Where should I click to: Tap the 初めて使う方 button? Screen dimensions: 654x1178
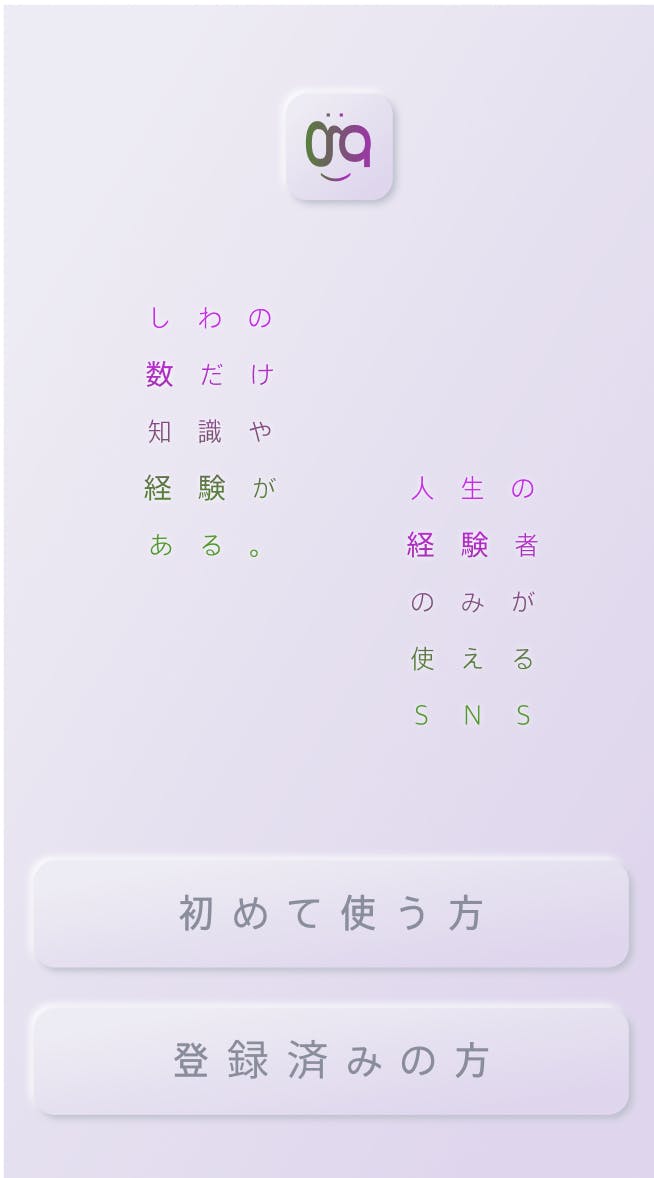tap(331, 913)
